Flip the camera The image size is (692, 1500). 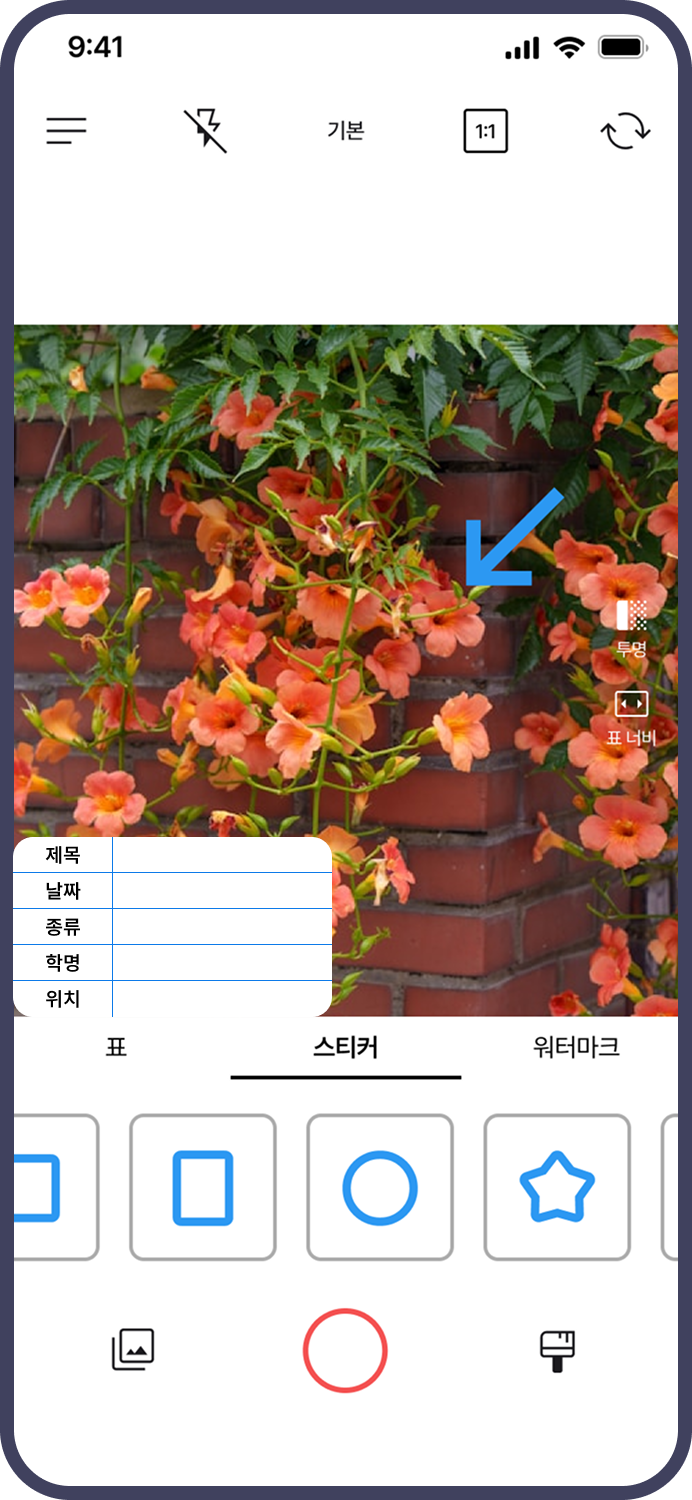(x=625, y=131)
